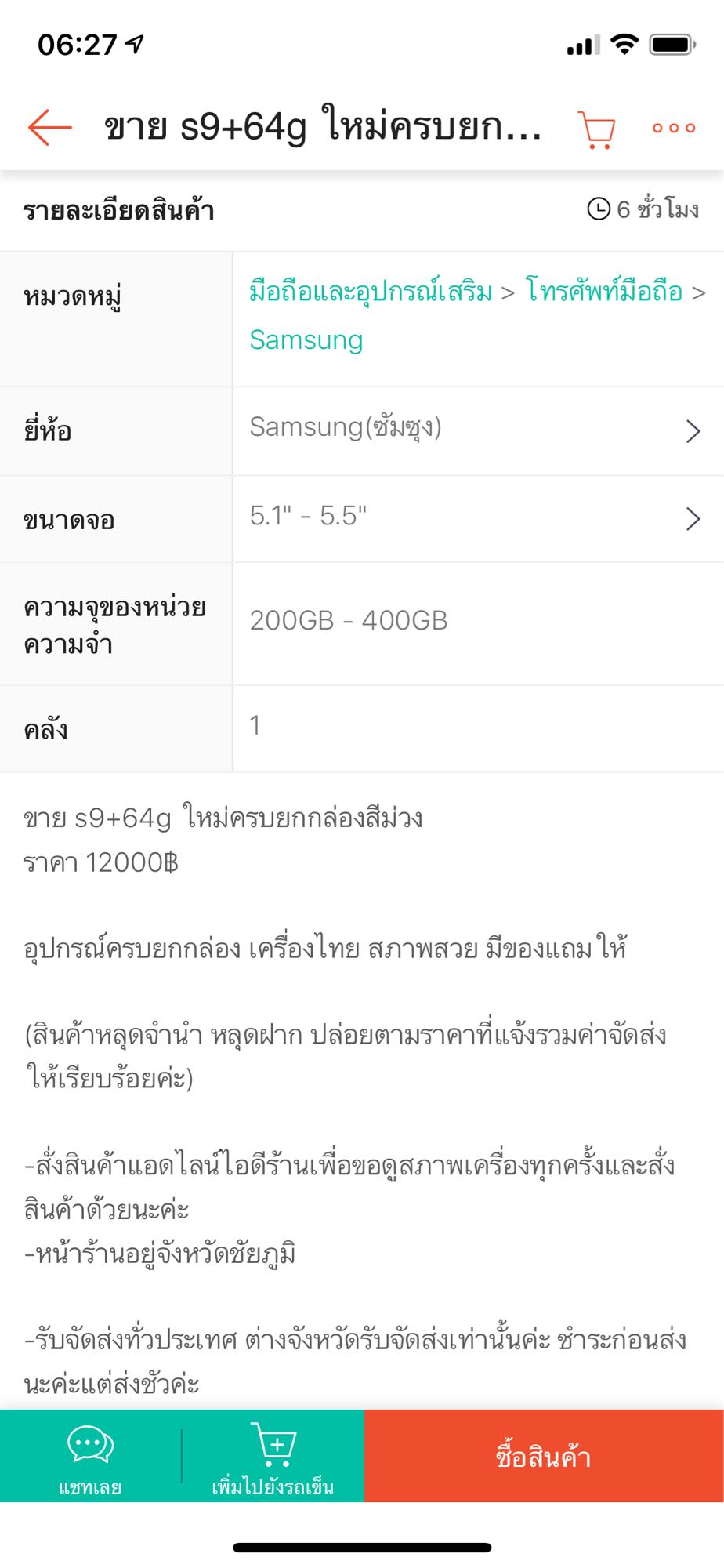The image size is (724, 1568).
Task: Open the ยี่ห้อ Samsung(ซัมซุง) row
Action: point(362,430)
